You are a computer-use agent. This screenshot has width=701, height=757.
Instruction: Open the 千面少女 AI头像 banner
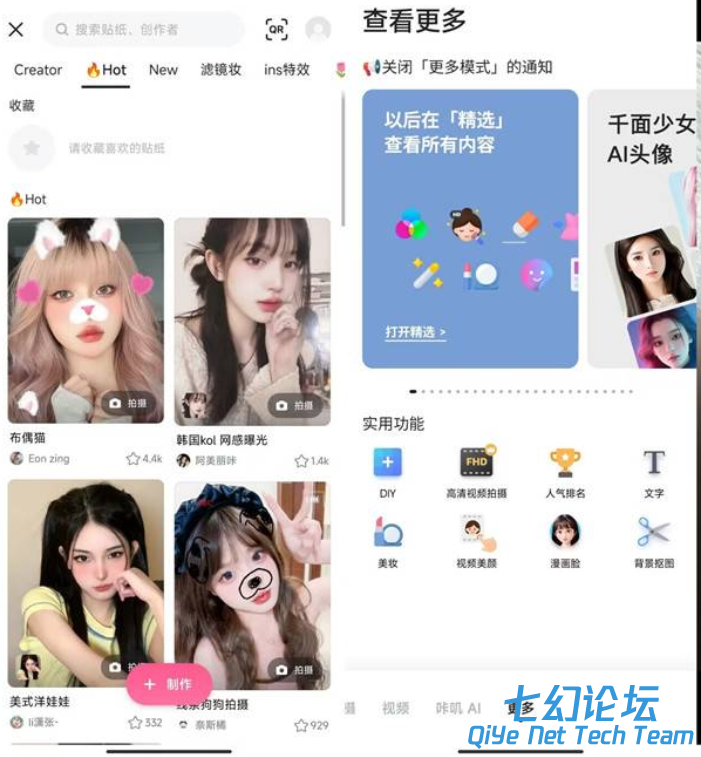pyautogui.click(x=645, y=228)
